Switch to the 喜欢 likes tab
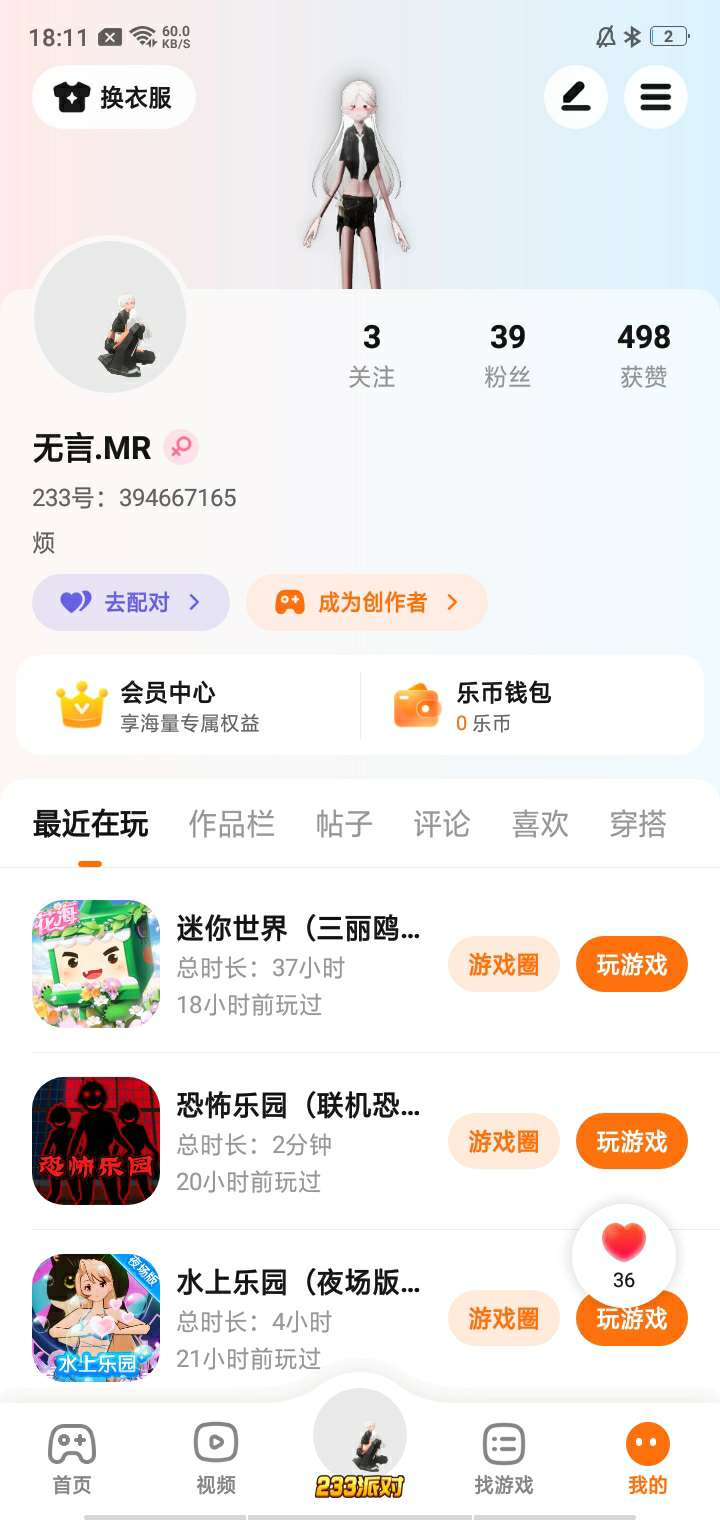720x1520 pixels. (x=540, y=824)
